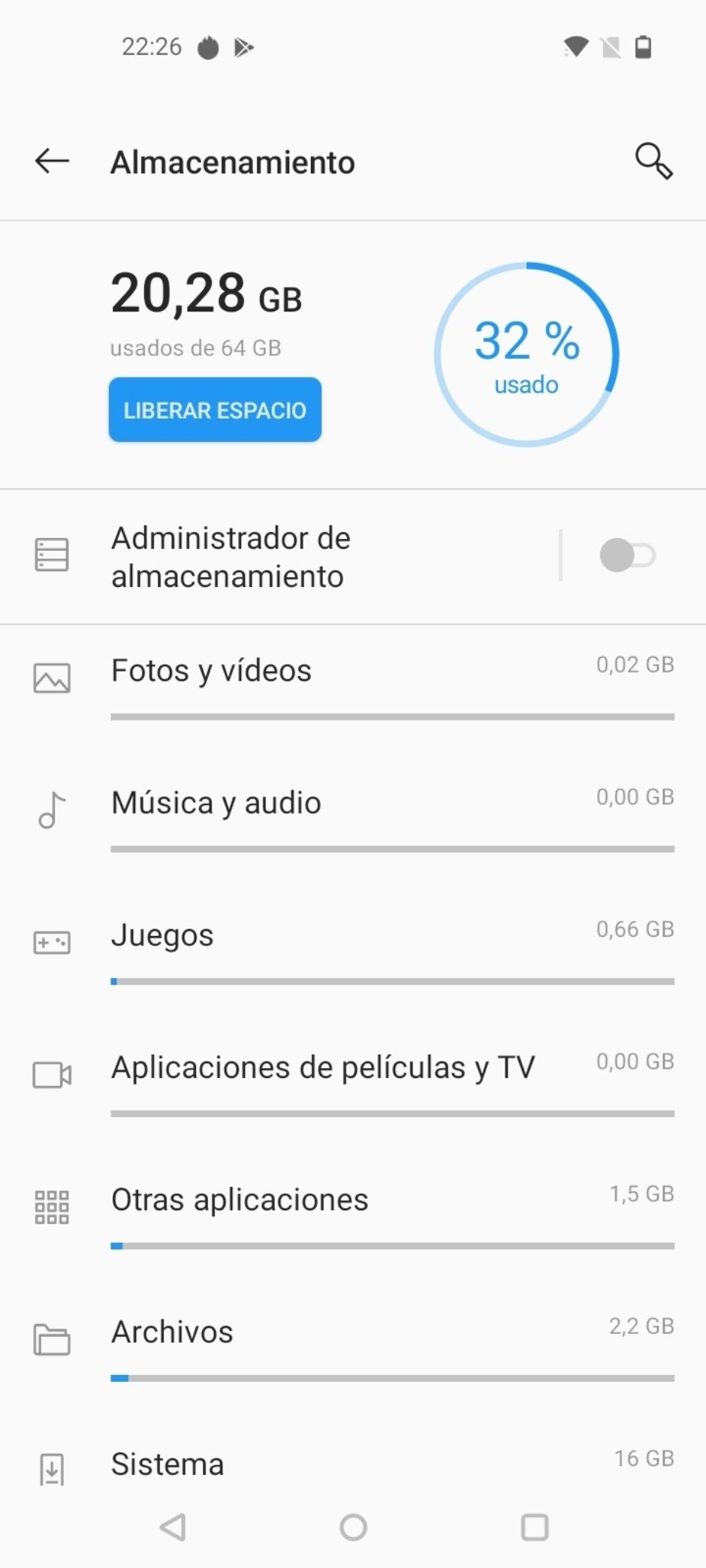The image size is (706, 1568).
Task: Tap the LIBERAR ESPACIO button
Action: [x=215, y=410]
